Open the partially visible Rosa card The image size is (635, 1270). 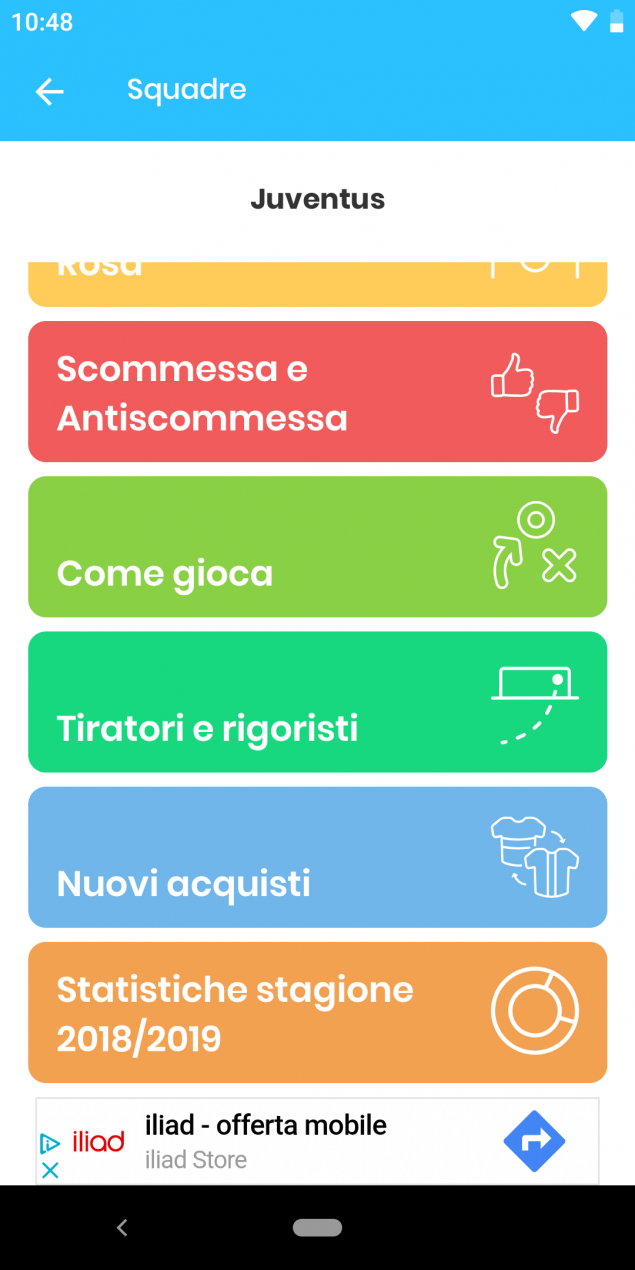coord(317,284)
